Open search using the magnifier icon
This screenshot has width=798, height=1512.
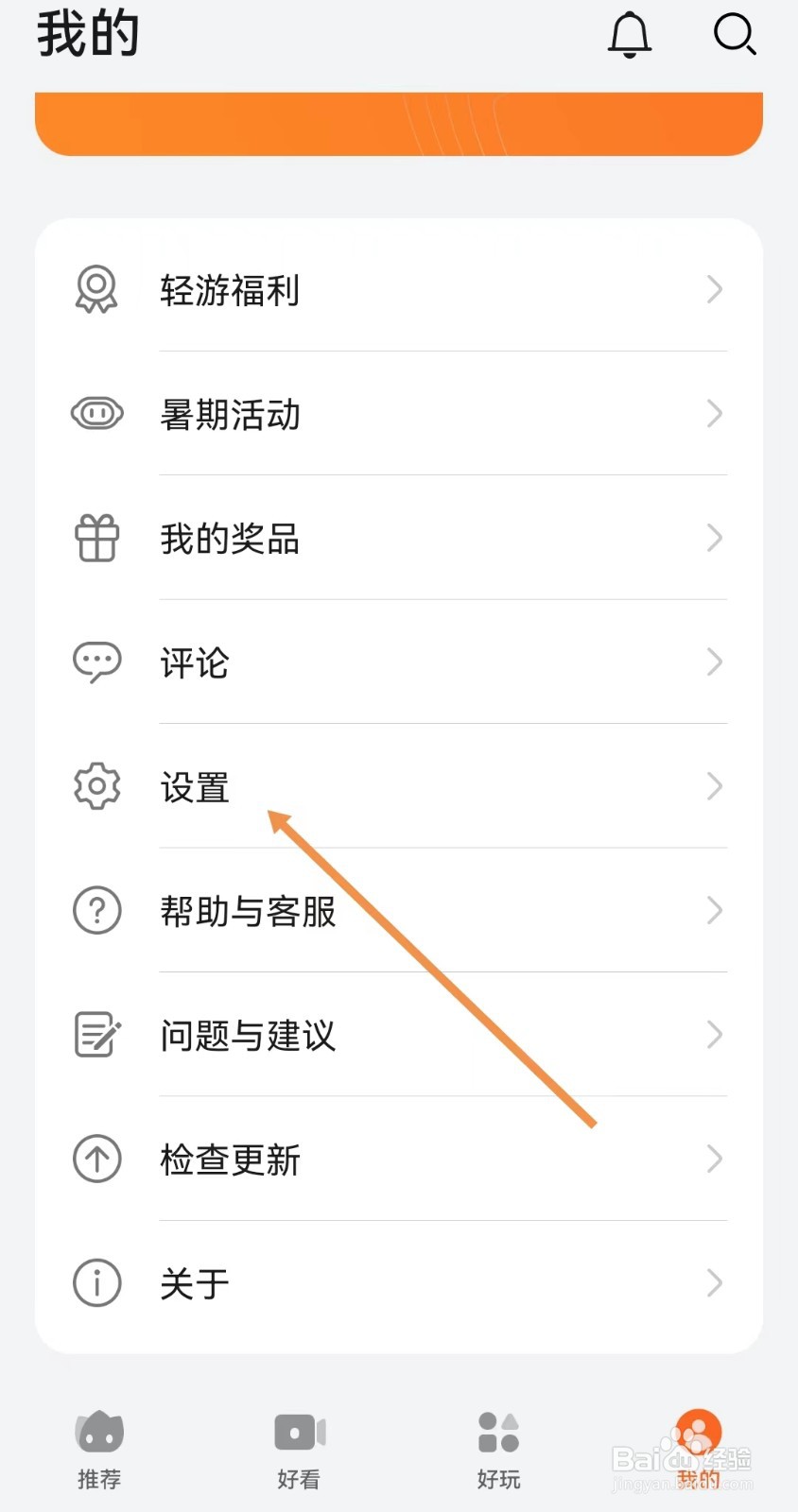pyautogui.click(x=736, y=36)
